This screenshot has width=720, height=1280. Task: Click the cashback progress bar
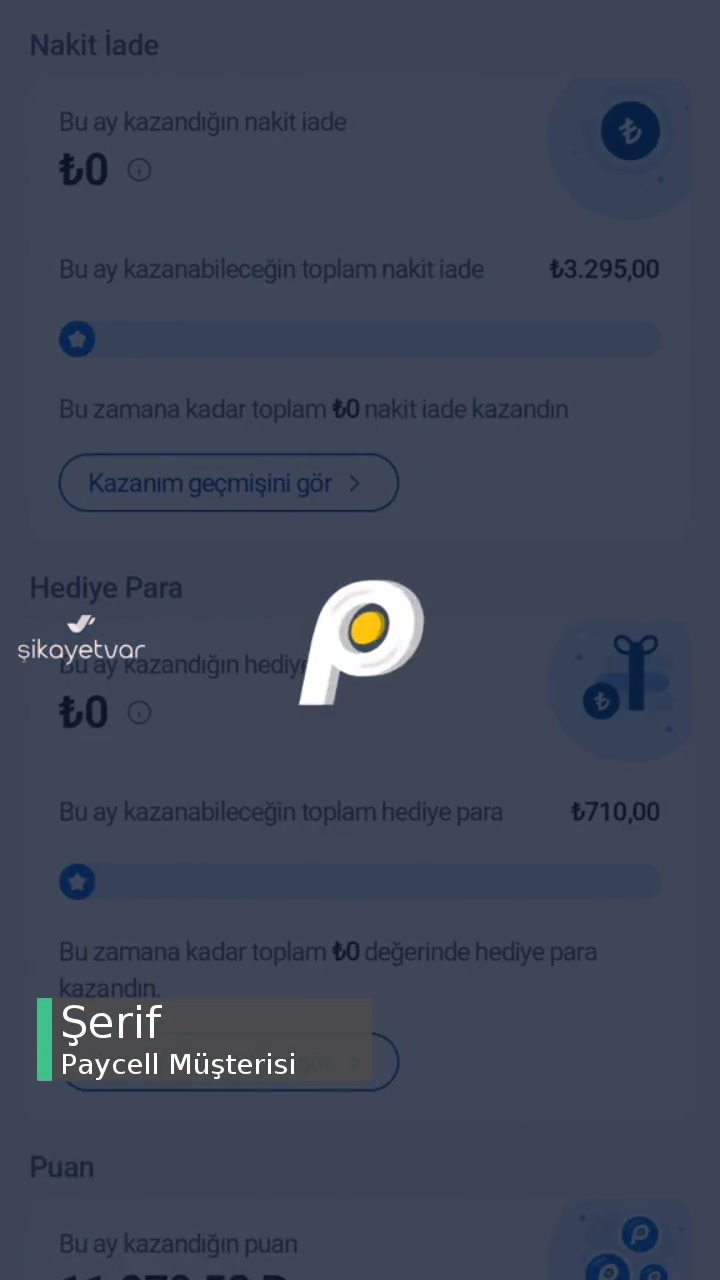coord(360,339)
